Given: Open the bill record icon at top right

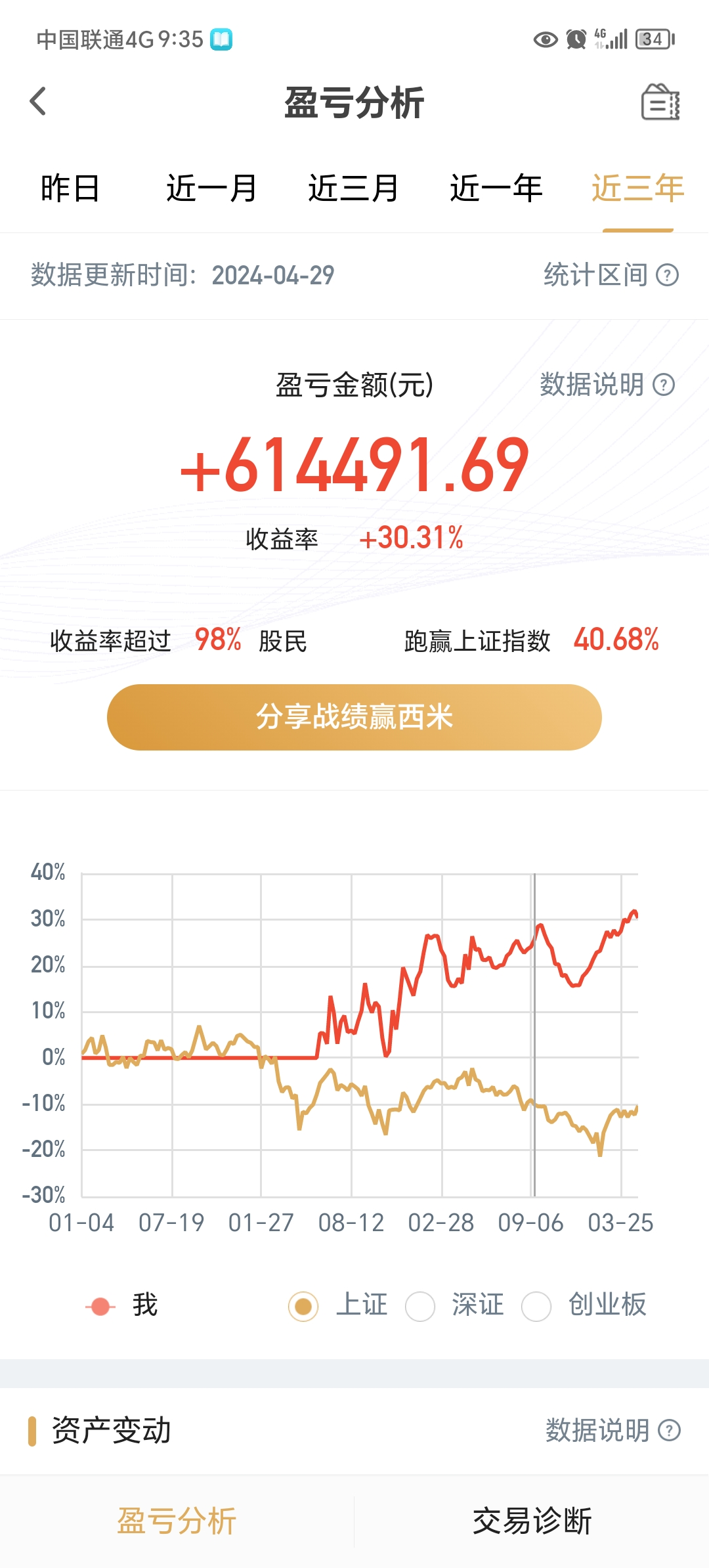Looking at the screenshot, I should (x=660, y=102).
